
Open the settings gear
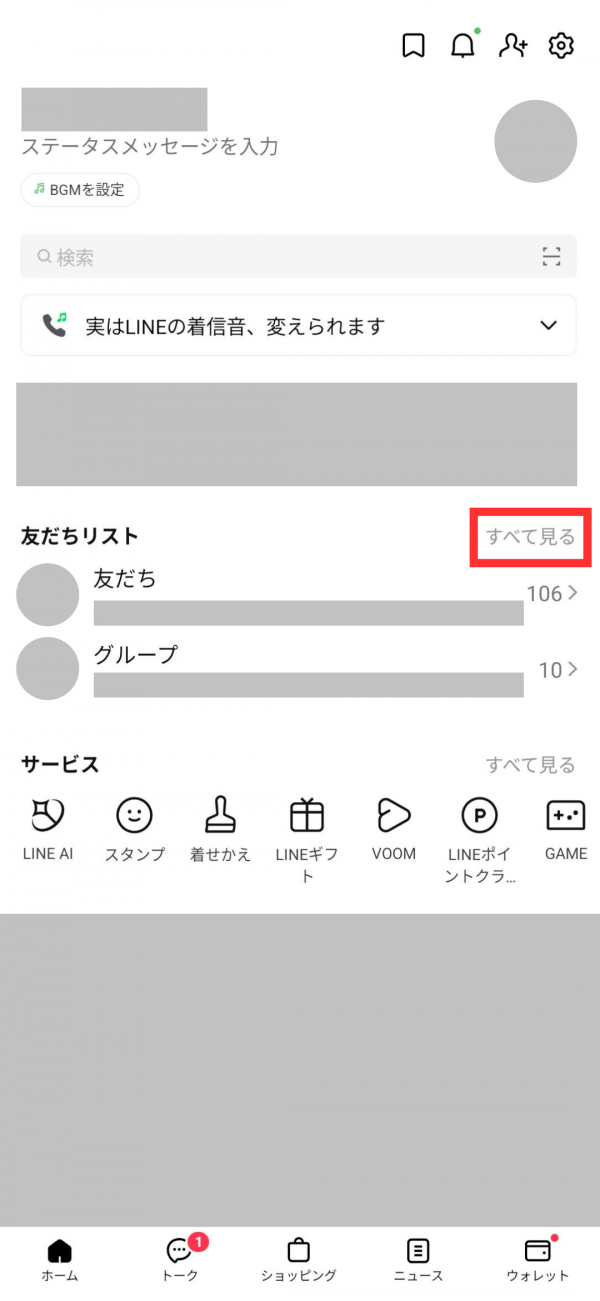click(x=562, y=46)
